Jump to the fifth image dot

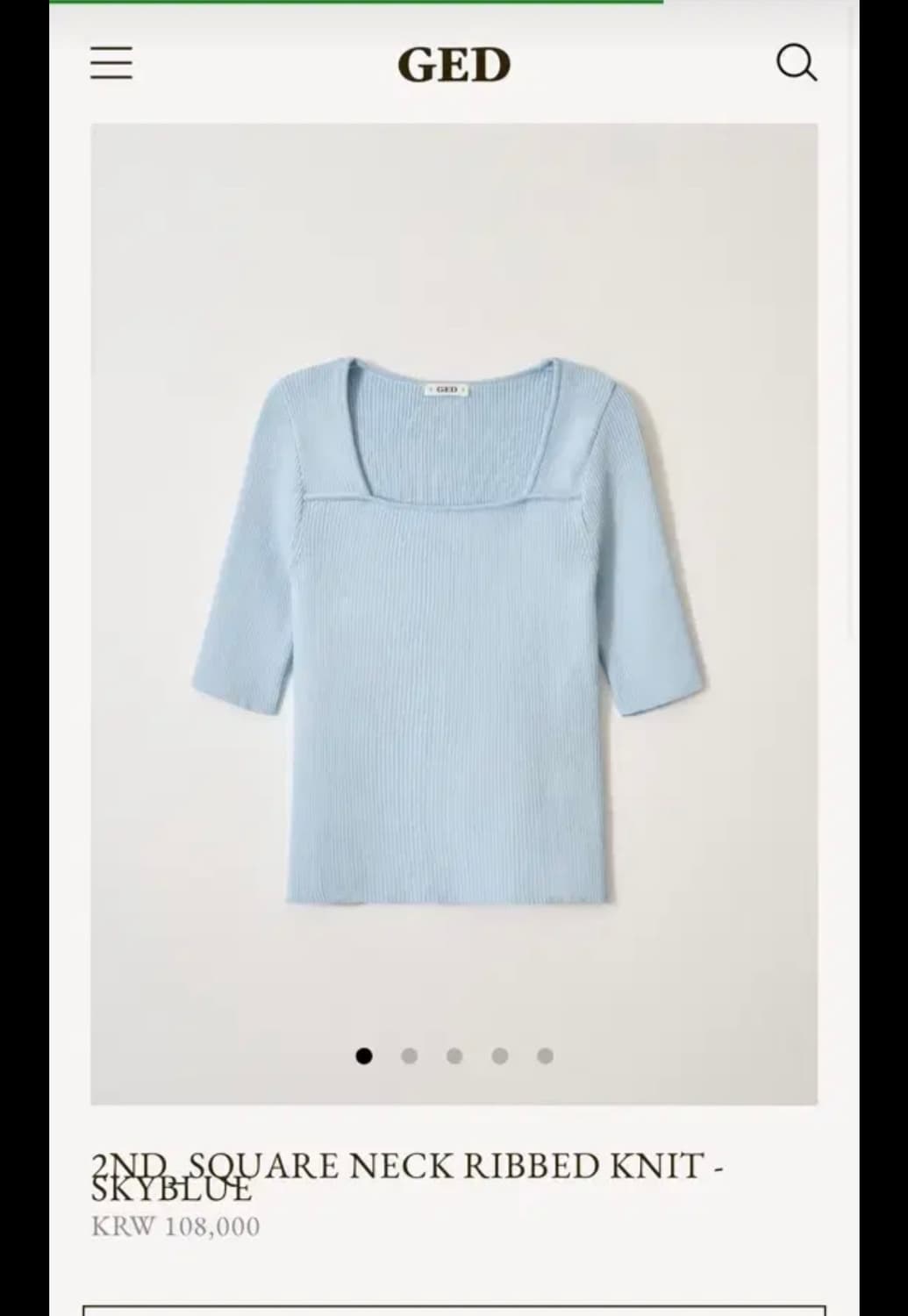pos(545,1055)
